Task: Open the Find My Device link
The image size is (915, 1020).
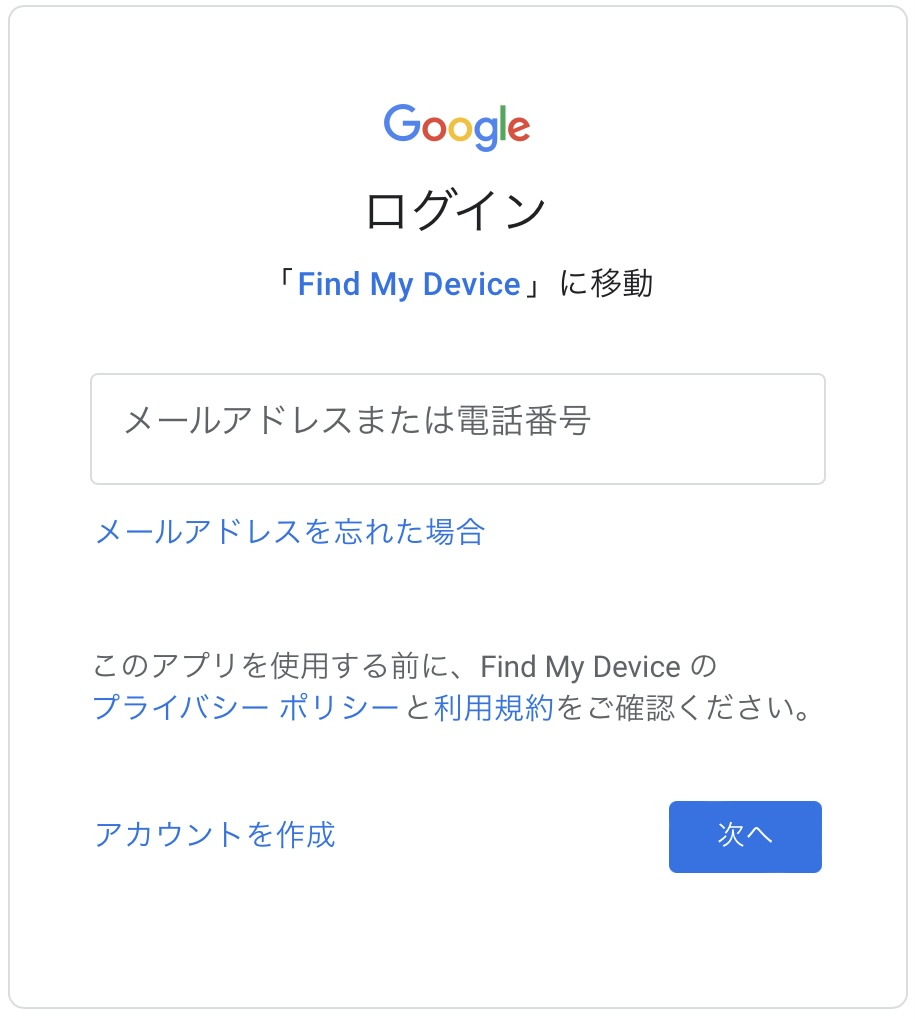Action: [x=409, y=284]
